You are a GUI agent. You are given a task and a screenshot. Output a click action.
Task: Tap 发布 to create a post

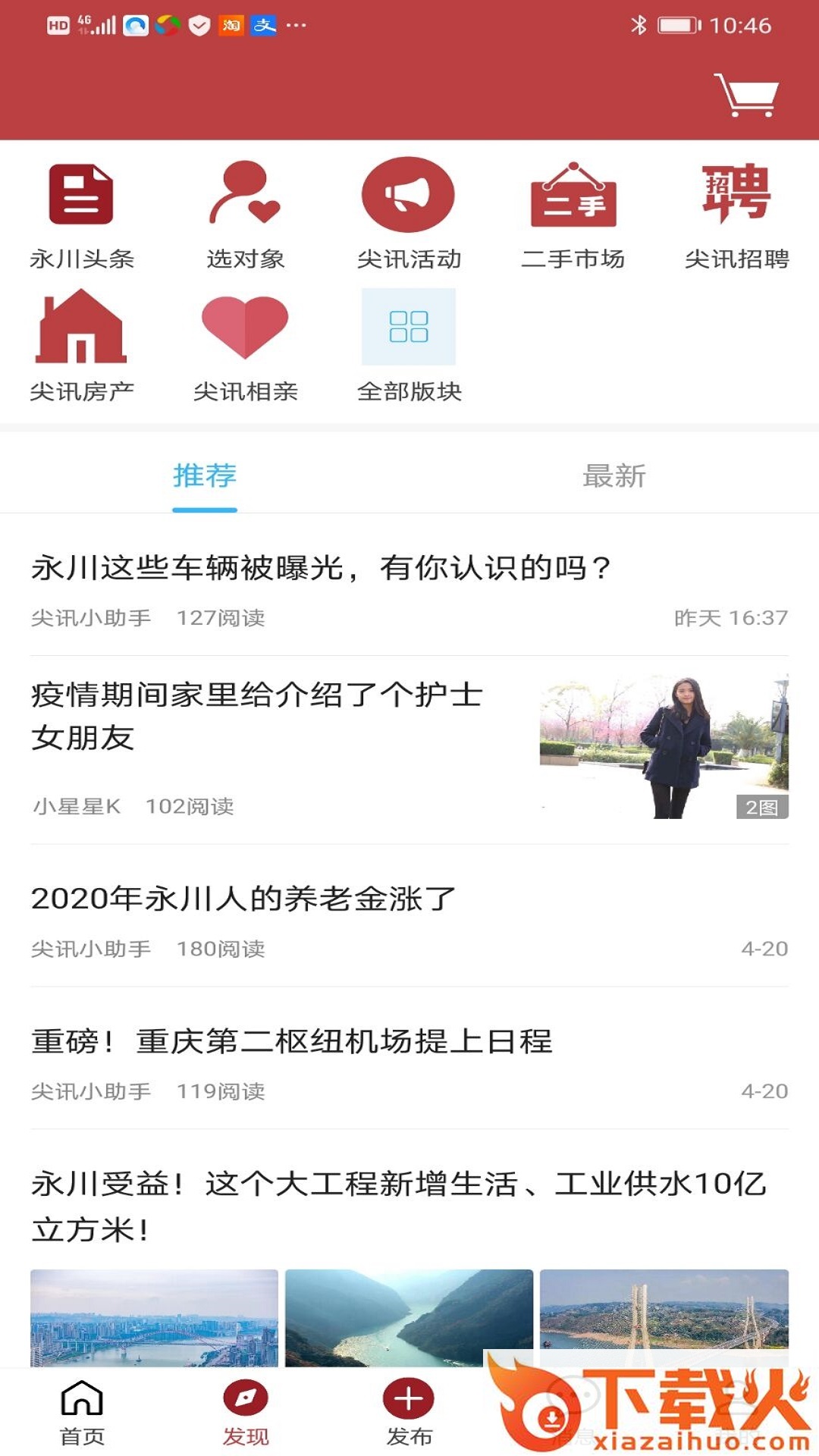409,1412
